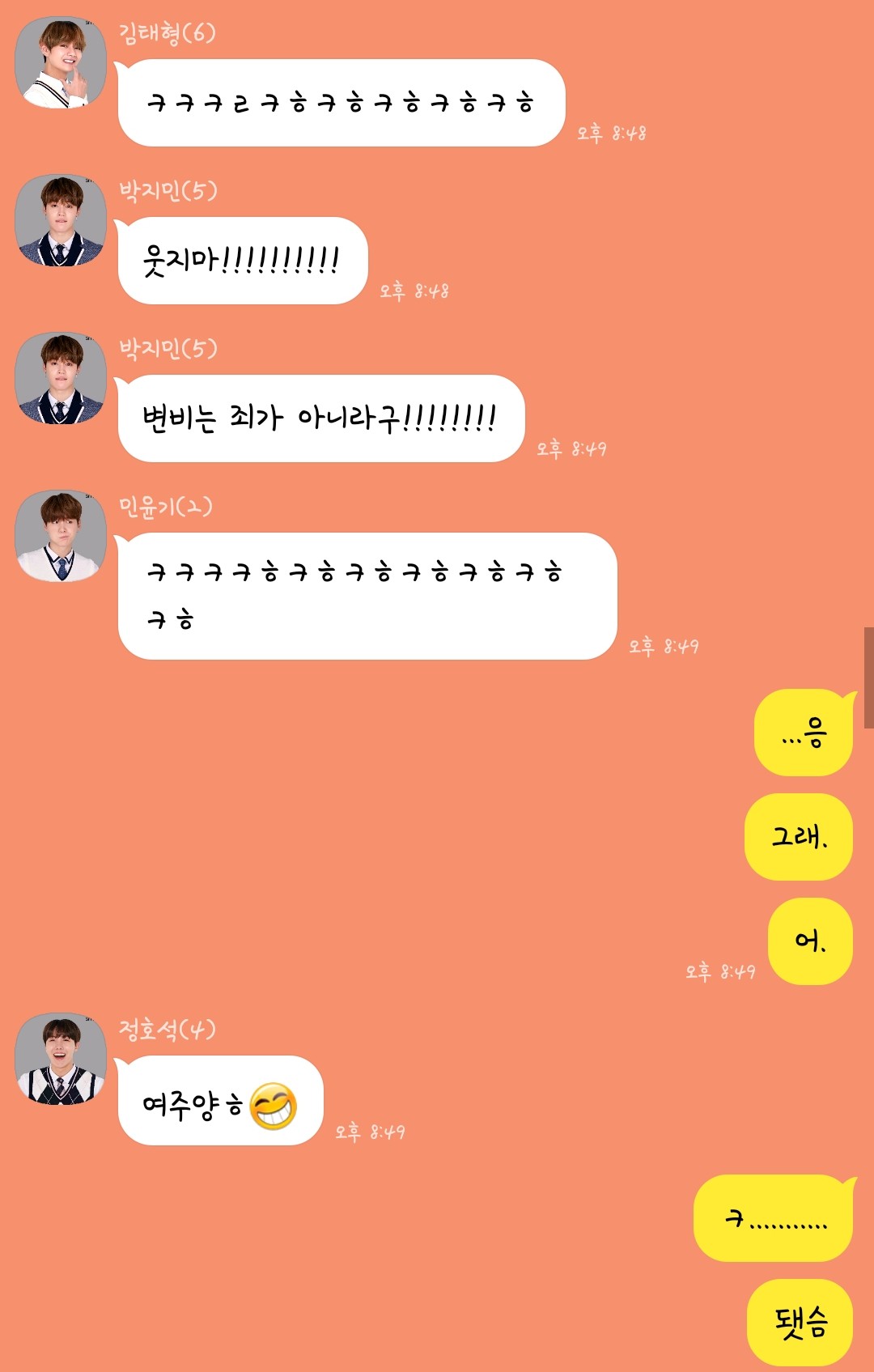The height and width of the screenshot is (1372, 874).
Task: Open 김태형's profile picture
Action: tap(61, 62)
